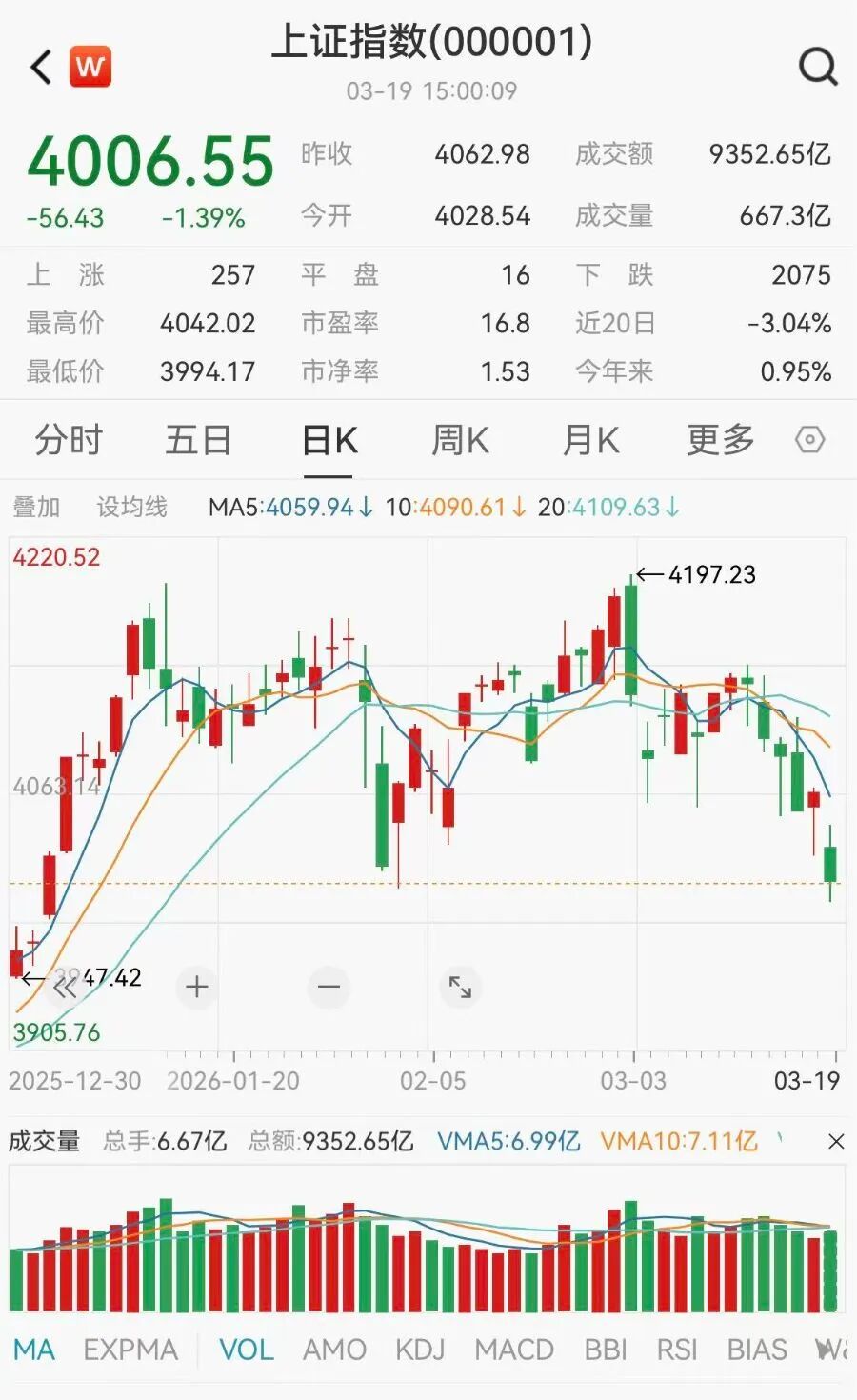Switch to the 五日 chart tab
This screenshot has height=1400, width=857.
coord(198,440)
